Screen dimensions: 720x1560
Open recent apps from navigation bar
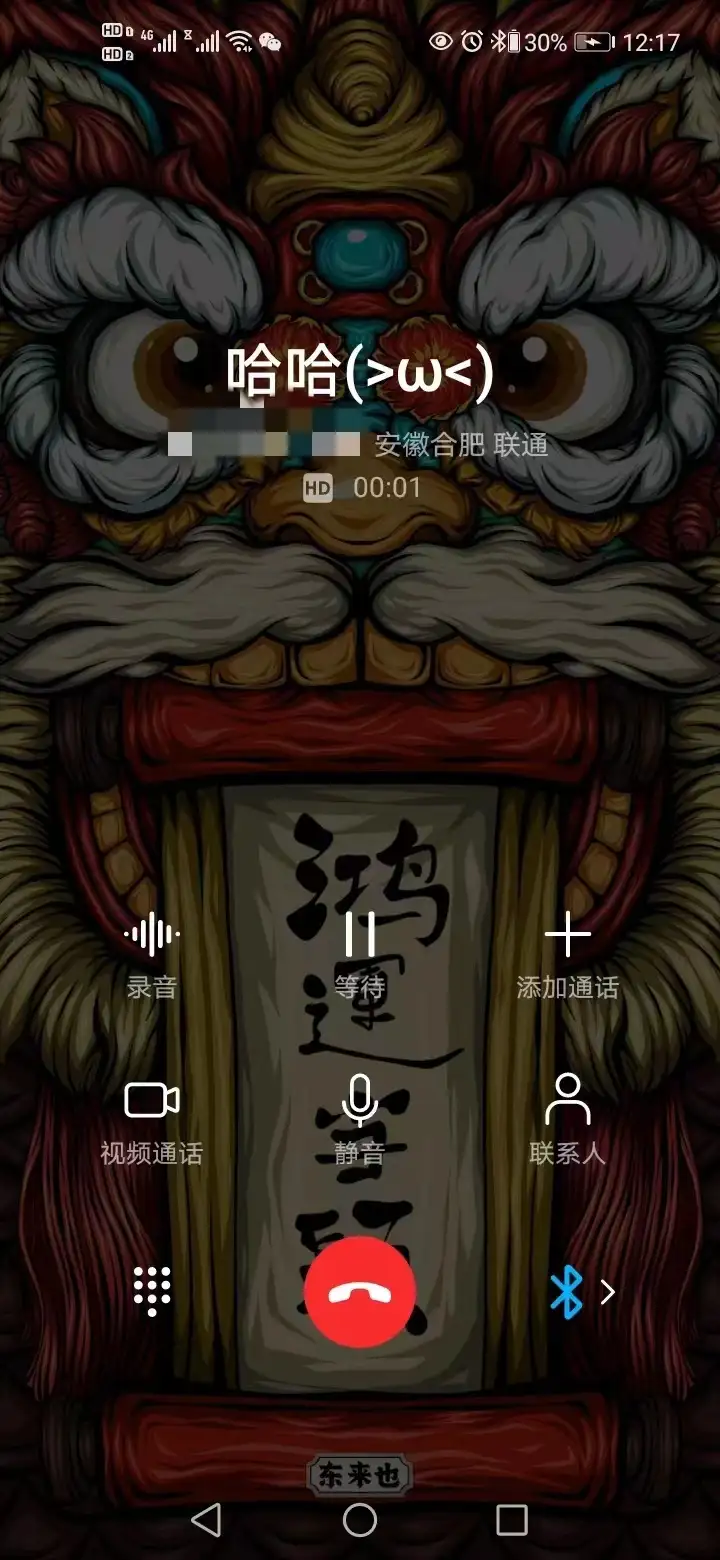click(x=512, y=1520)
